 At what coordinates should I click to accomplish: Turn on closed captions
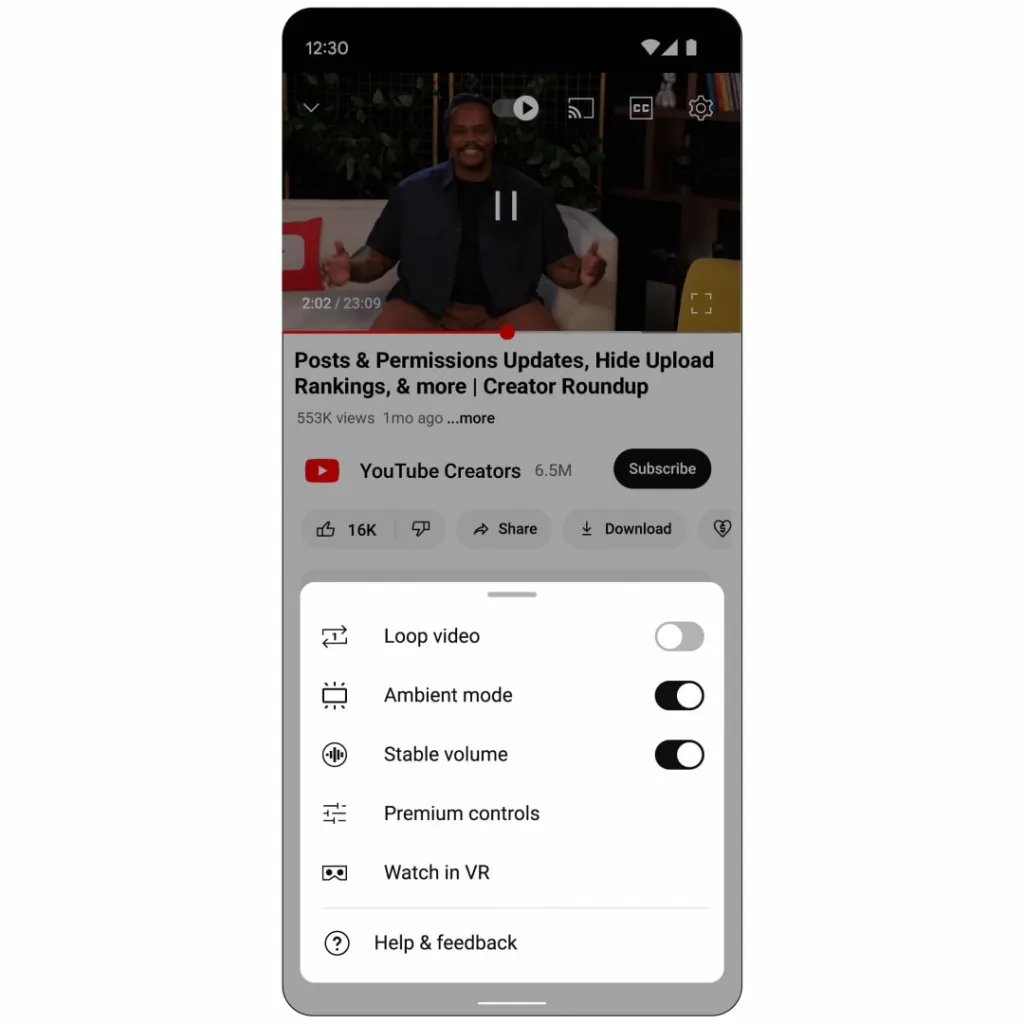[641, 108]
